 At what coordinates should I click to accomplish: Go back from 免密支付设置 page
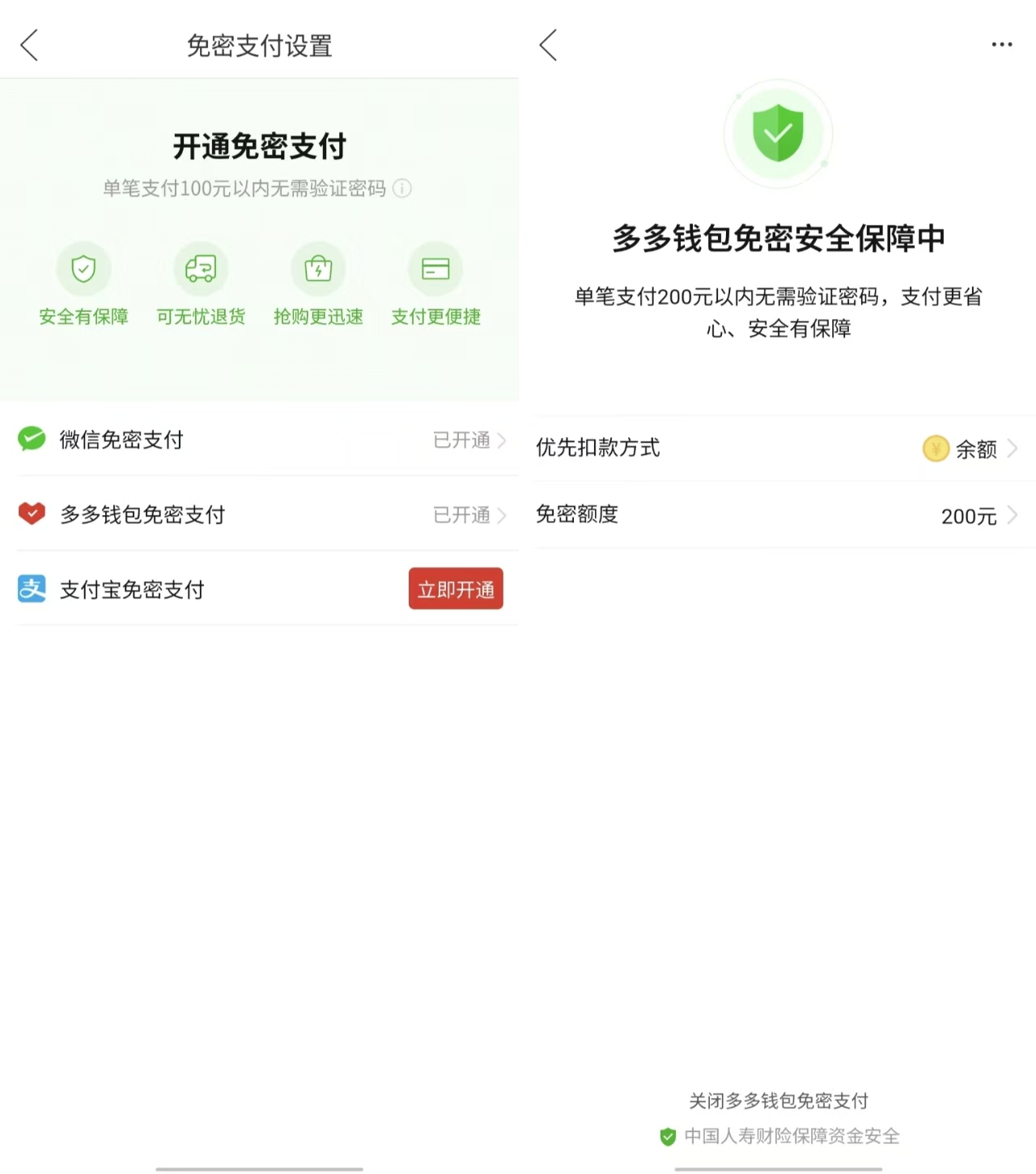click(x=29, y=45)
